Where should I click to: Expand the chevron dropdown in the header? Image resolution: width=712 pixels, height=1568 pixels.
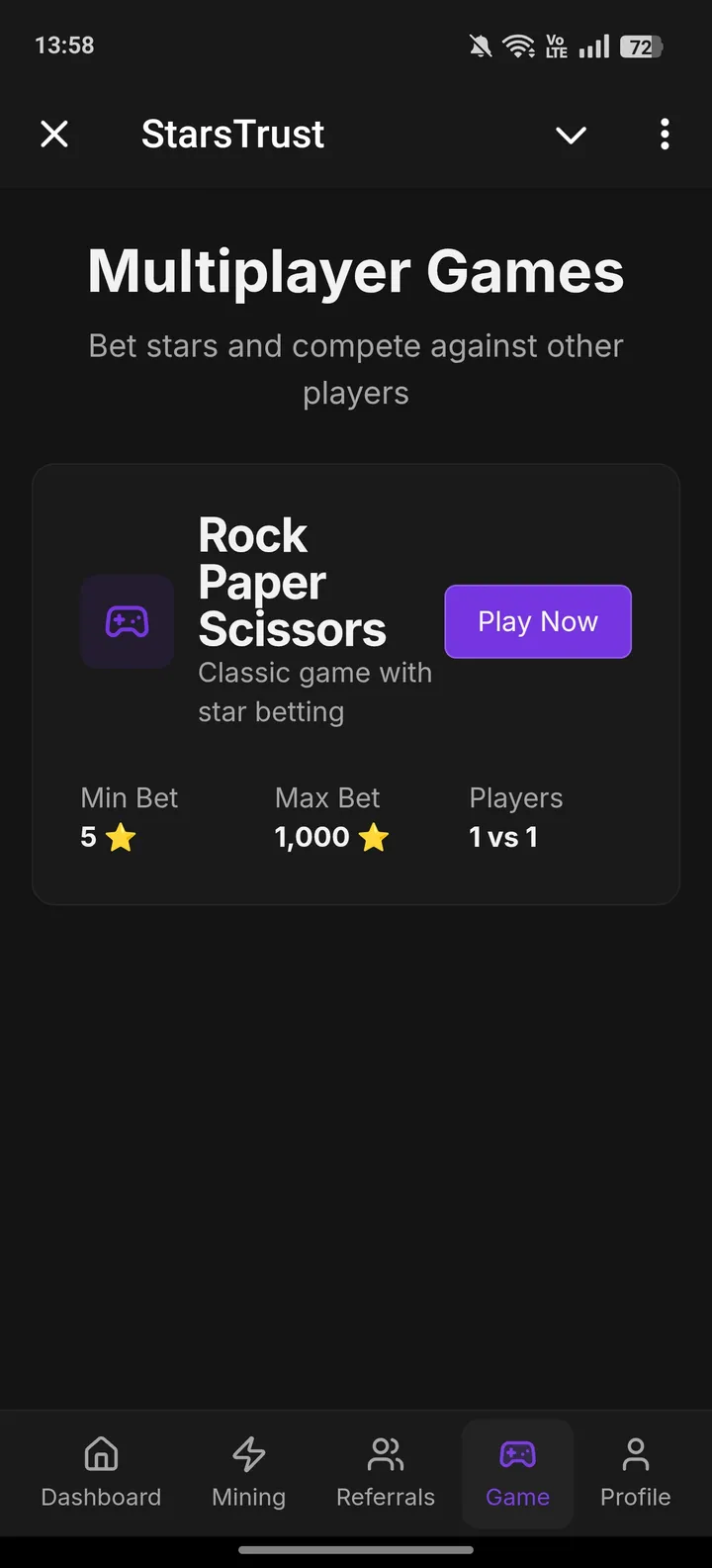571,135
